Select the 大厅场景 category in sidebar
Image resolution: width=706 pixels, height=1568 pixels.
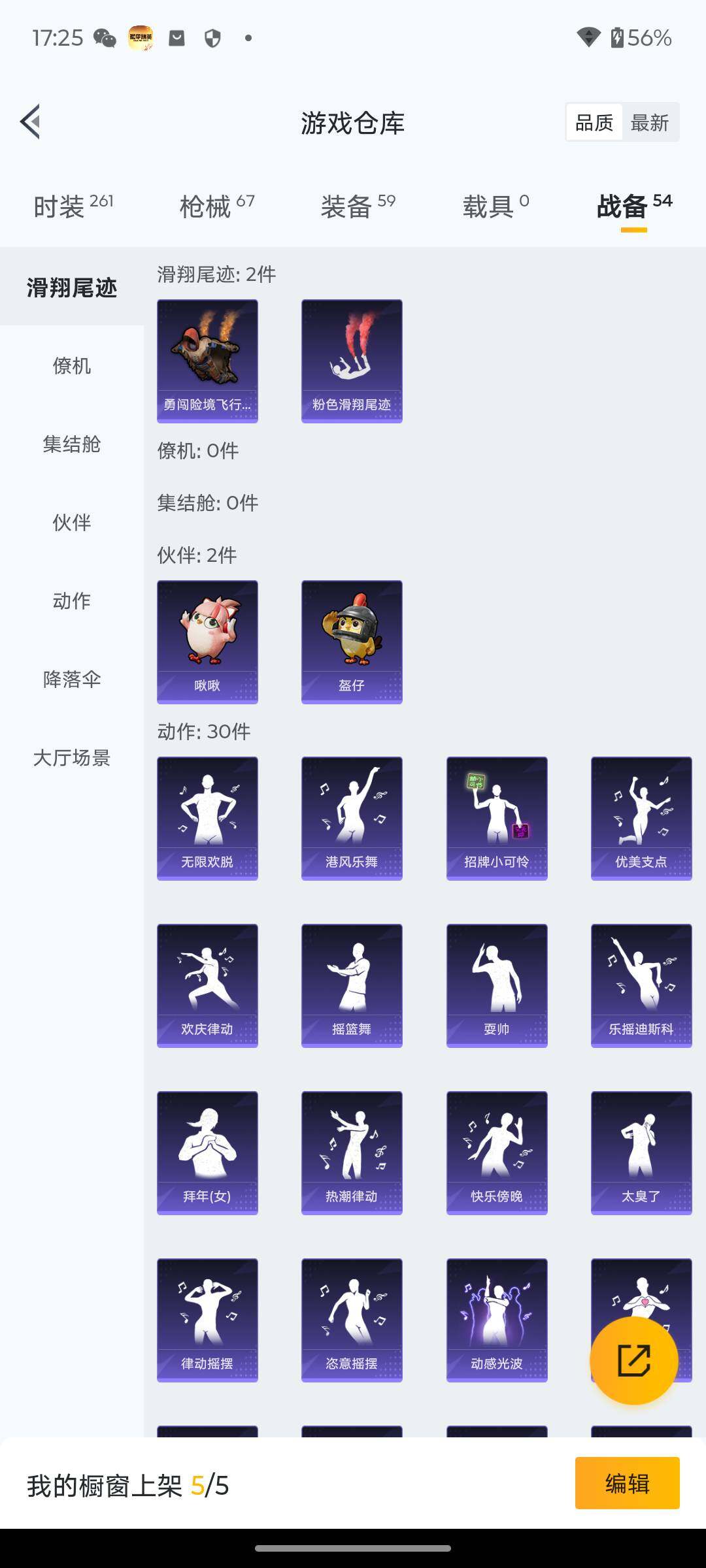tap(72, 757)
